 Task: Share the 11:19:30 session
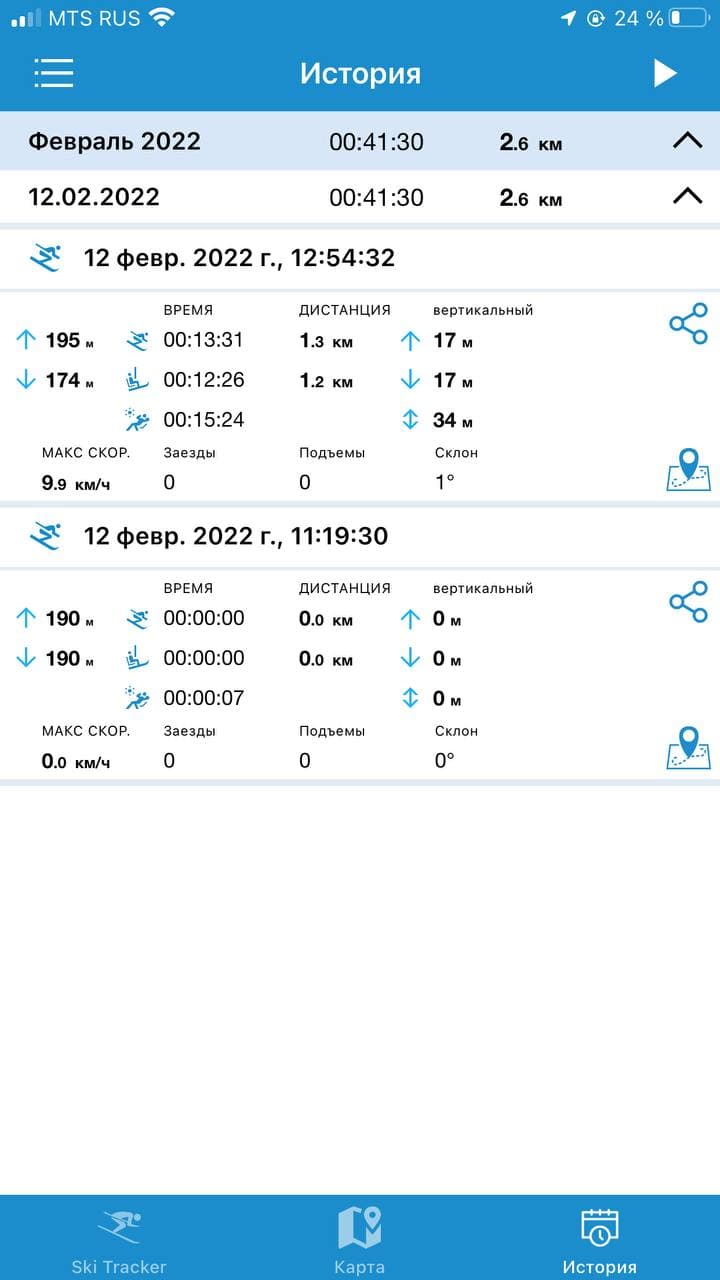[688, 603]
